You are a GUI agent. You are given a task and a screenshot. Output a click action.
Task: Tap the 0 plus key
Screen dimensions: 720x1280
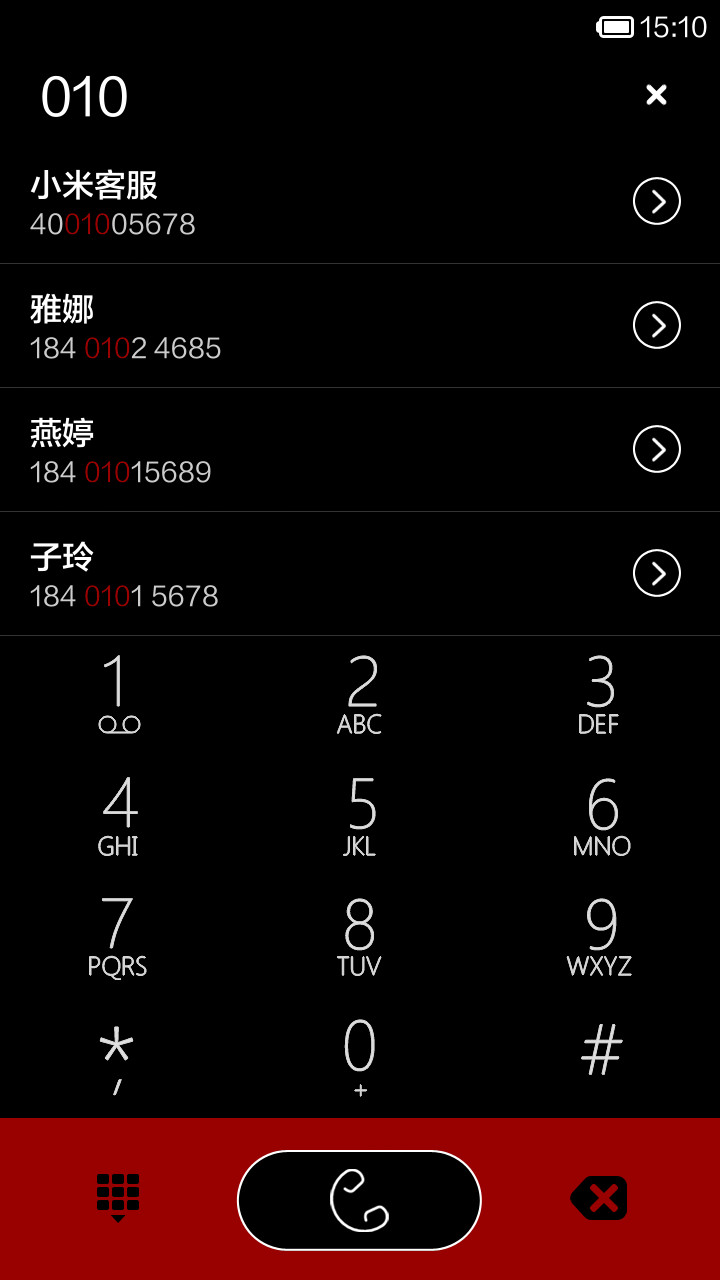(x=360, y=1058)
